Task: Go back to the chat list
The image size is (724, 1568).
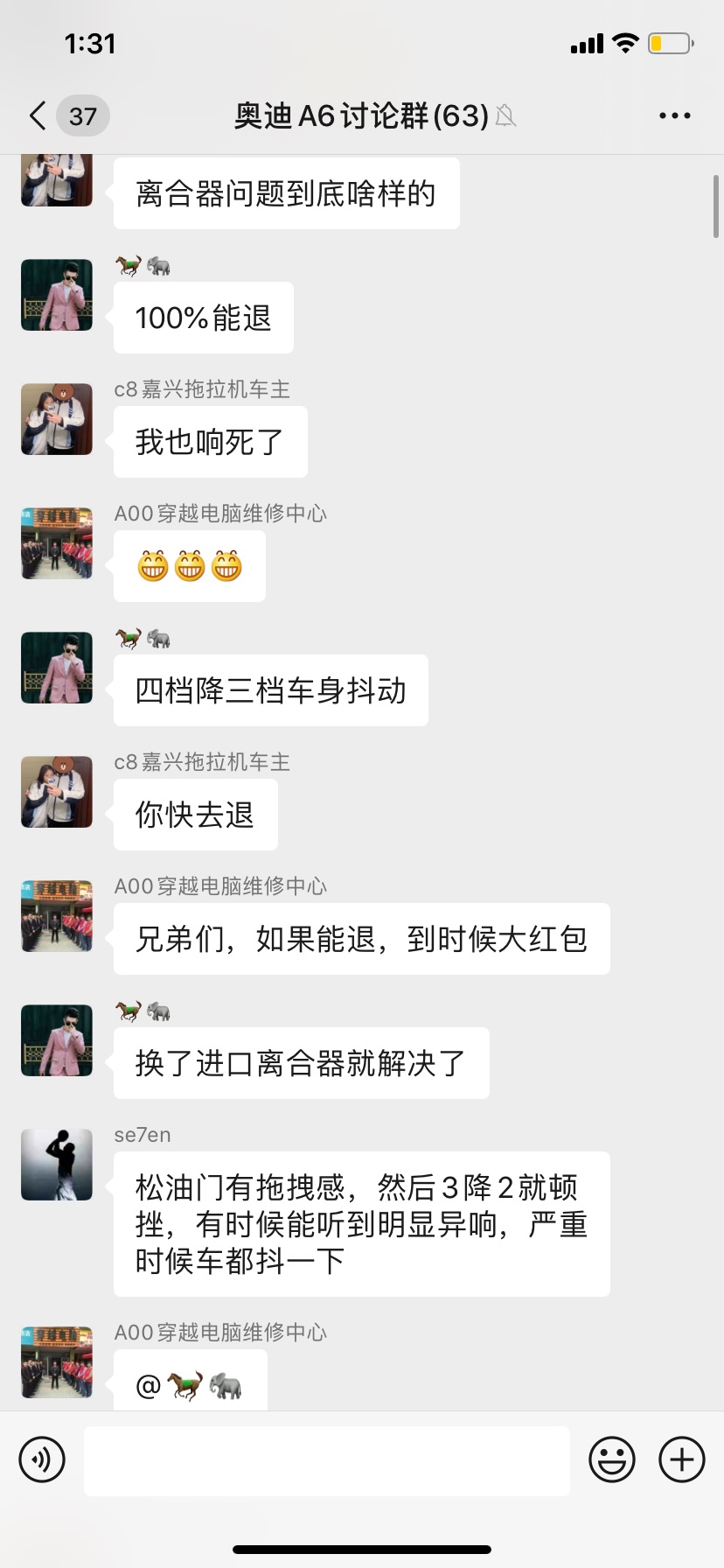Action: [38, 115]
